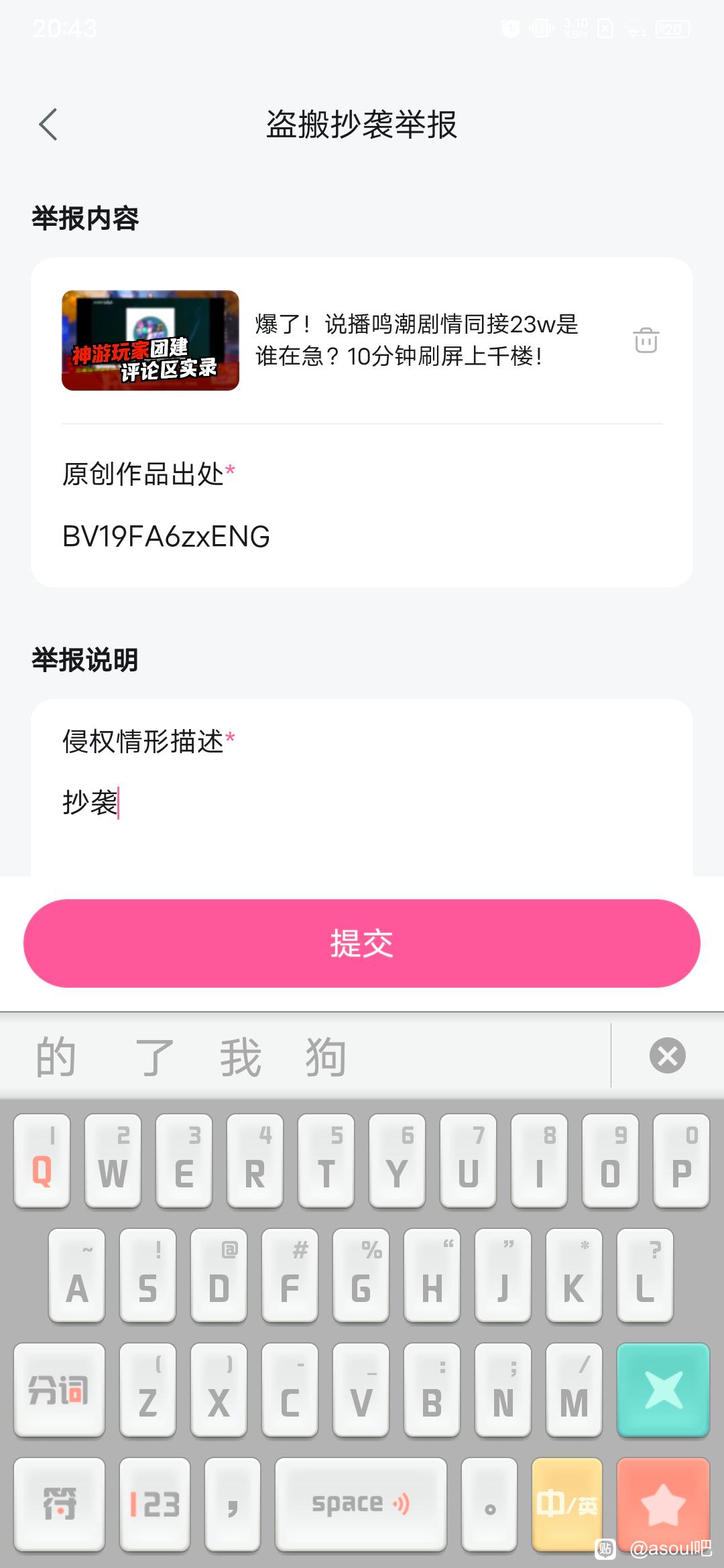The width and height of the screenshot is (724, 1568).
Task: Delete the reported video entry
Action: (x=646, y=340)
